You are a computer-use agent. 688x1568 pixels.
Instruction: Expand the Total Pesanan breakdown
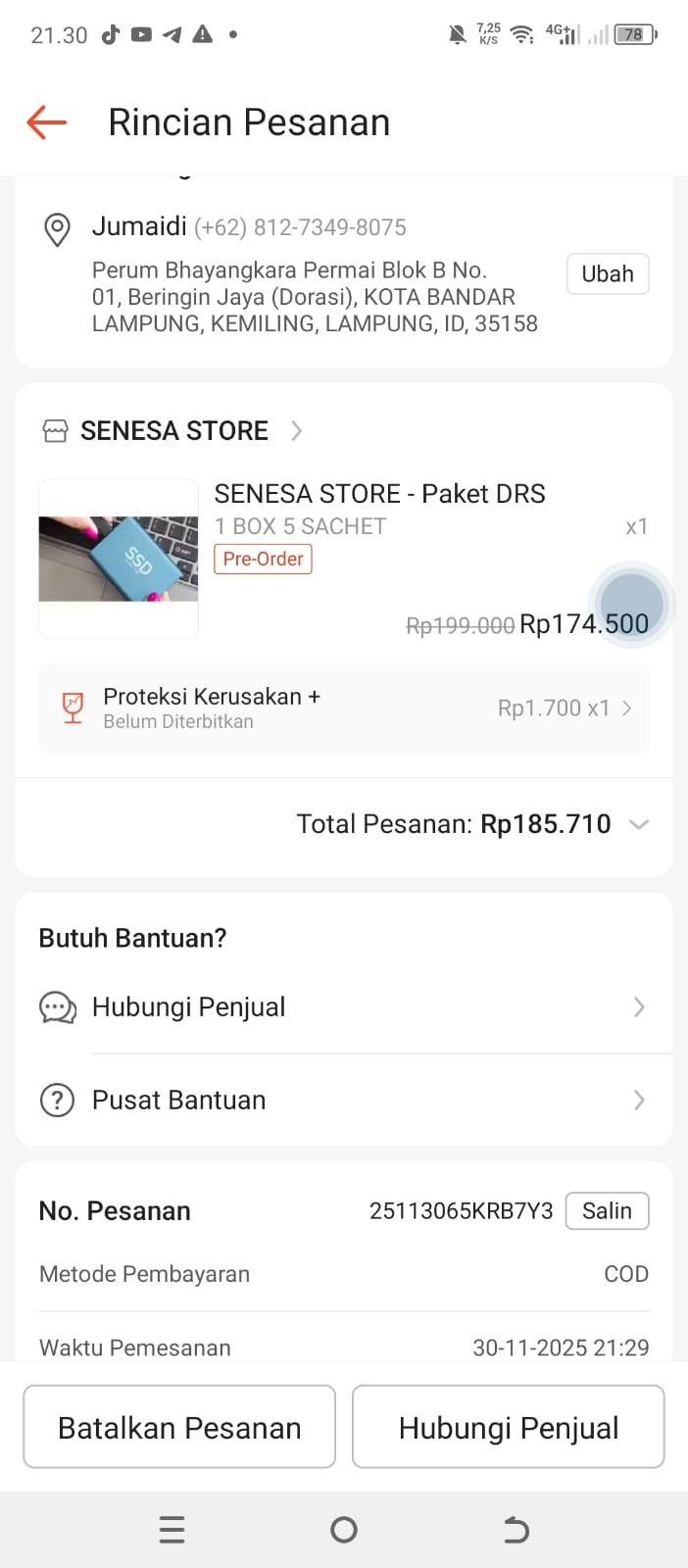[x=638, y=824]
